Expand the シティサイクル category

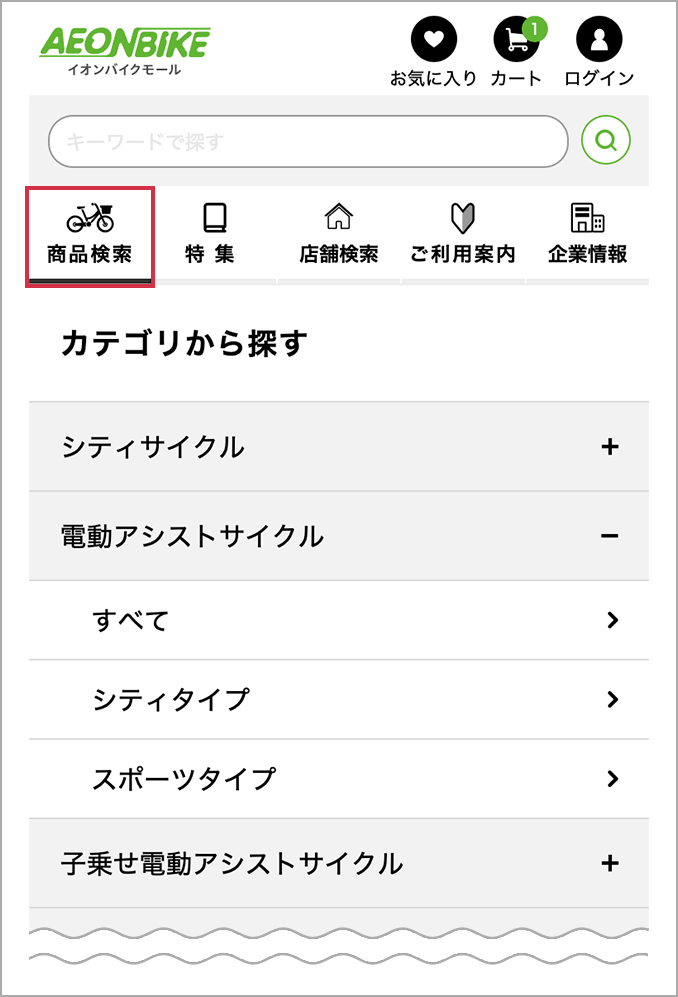click(x=339, y=447)
